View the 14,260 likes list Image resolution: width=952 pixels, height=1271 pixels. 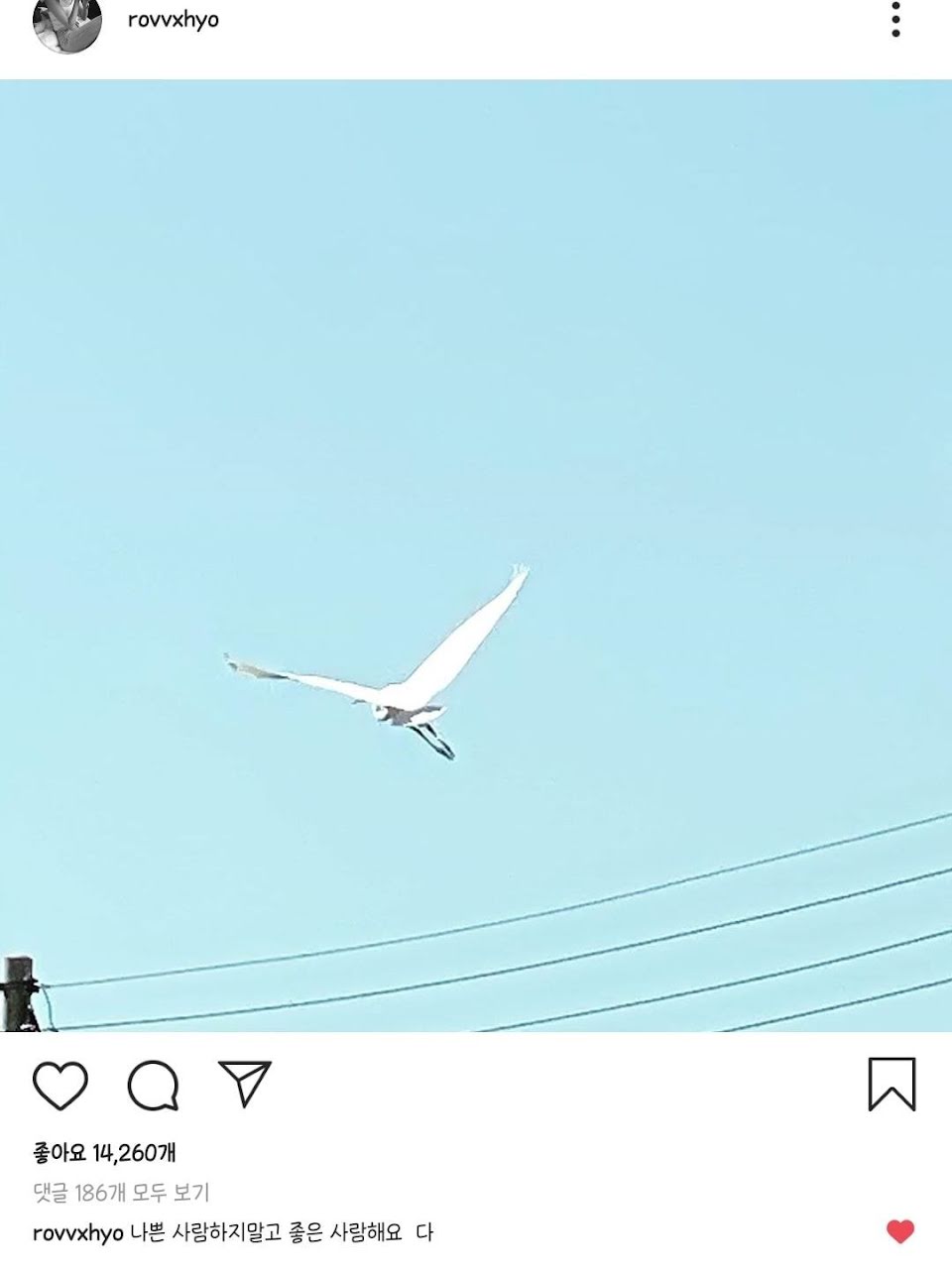(105, 1153)
